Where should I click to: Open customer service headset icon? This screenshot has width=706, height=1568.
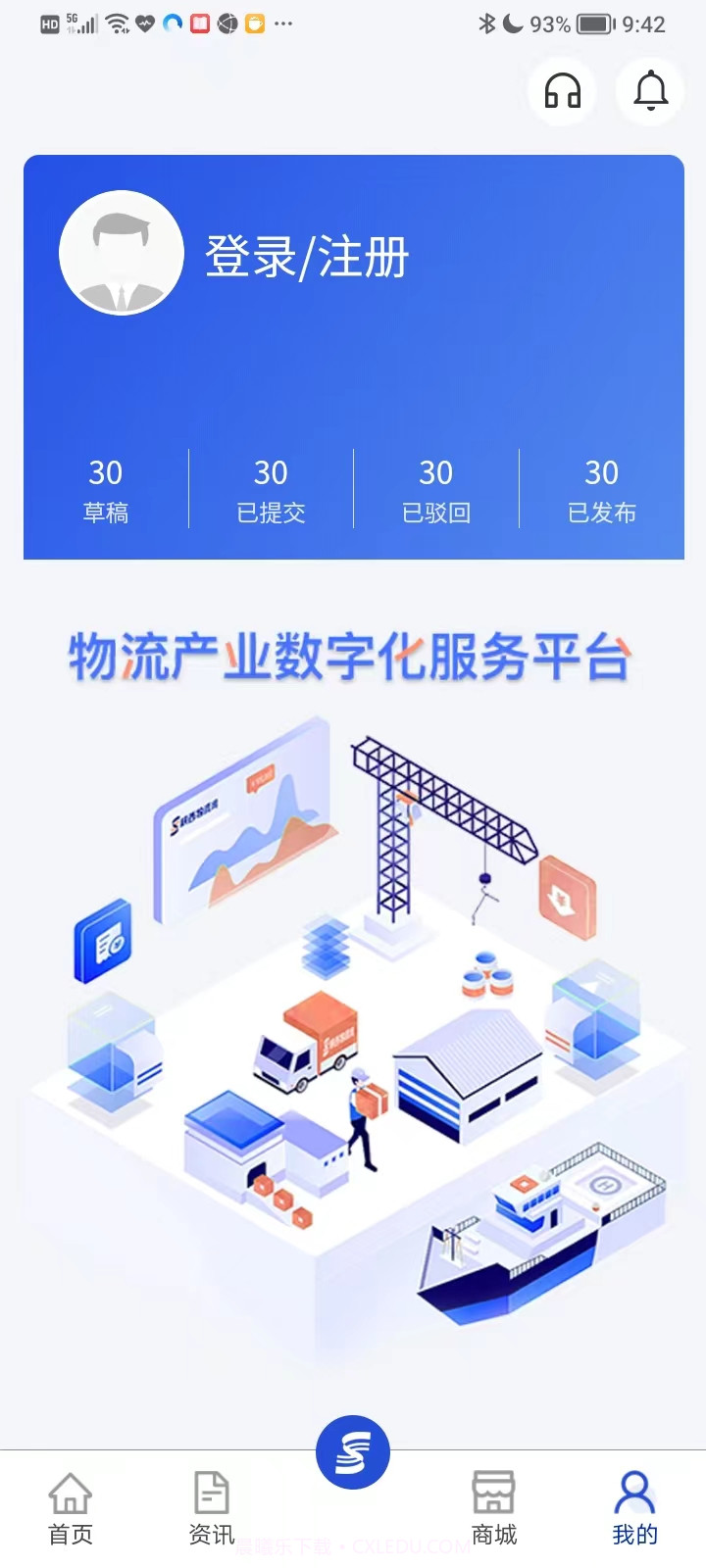pos(562,91)
